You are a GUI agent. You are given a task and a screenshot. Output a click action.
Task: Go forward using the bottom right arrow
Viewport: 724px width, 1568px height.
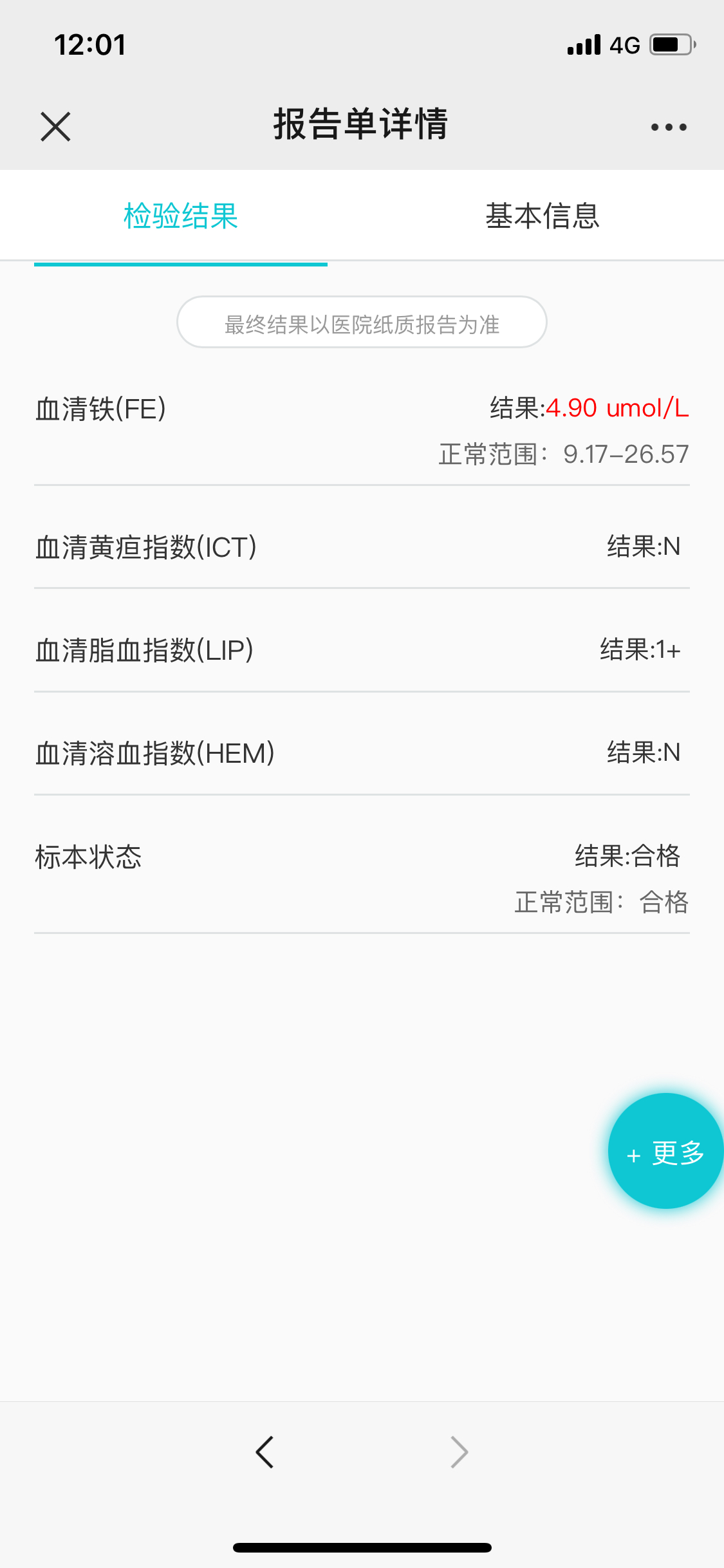pos(459,1452)
